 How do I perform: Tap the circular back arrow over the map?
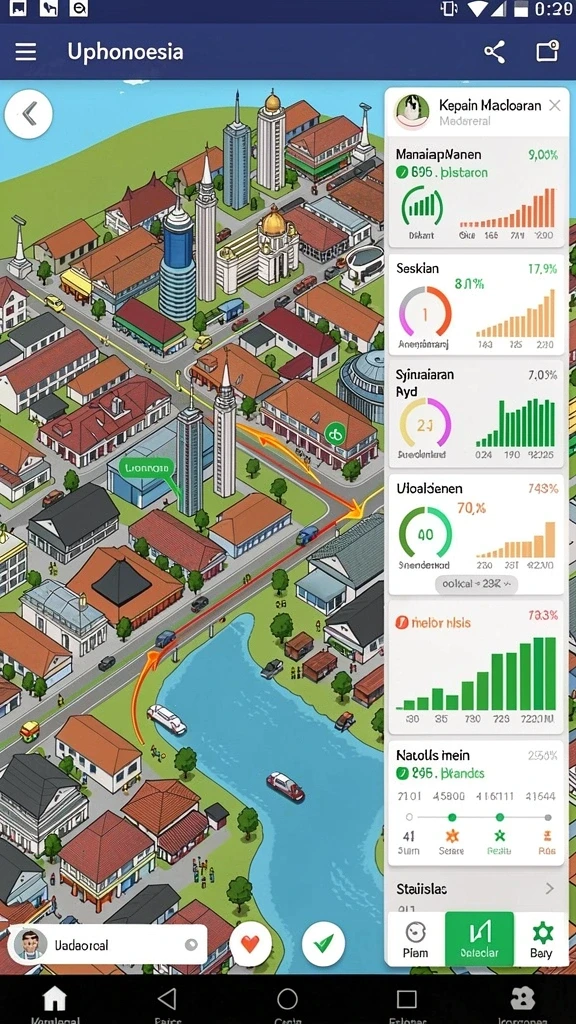click(x=28, y=114)
